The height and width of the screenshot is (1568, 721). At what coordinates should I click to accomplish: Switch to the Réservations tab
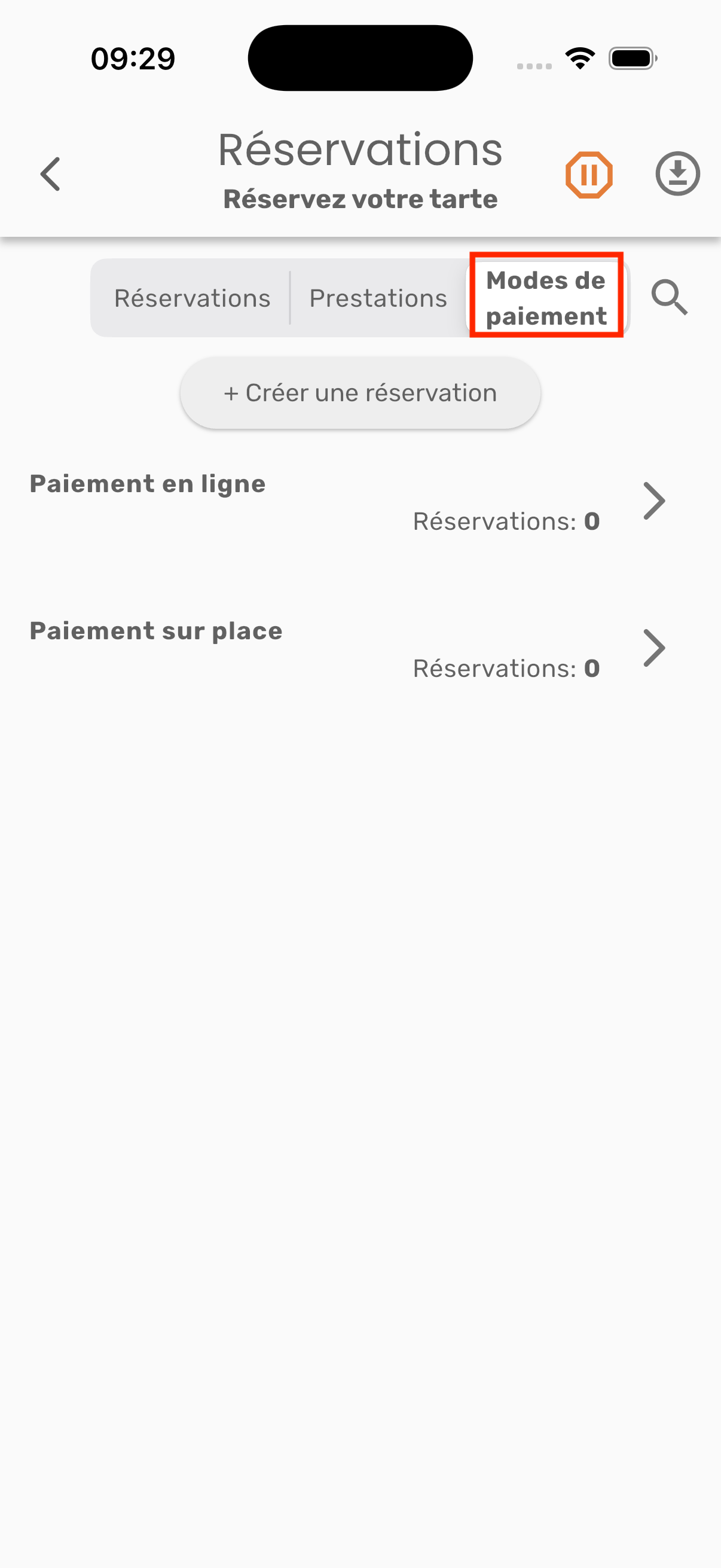click(192, 298)
